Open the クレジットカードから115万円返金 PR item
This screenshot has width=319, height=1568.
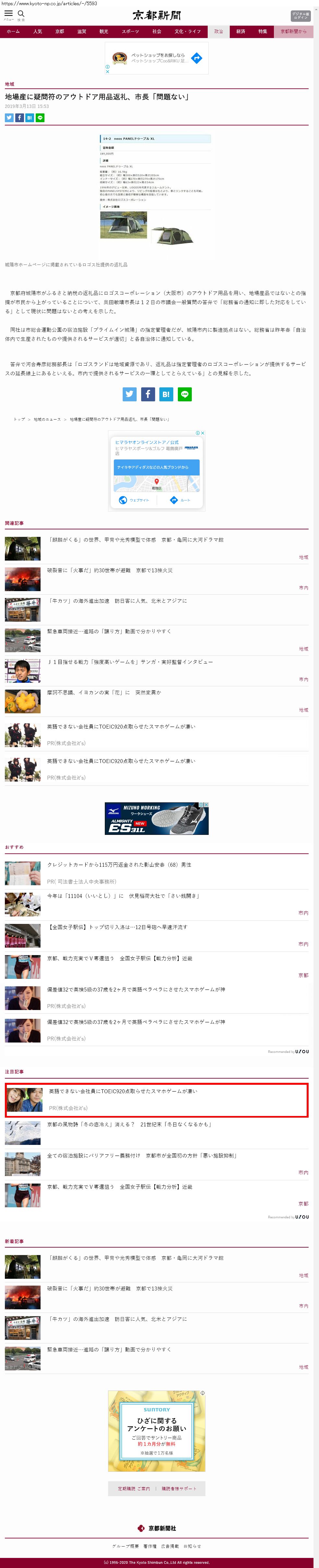(x=119, y=864)
